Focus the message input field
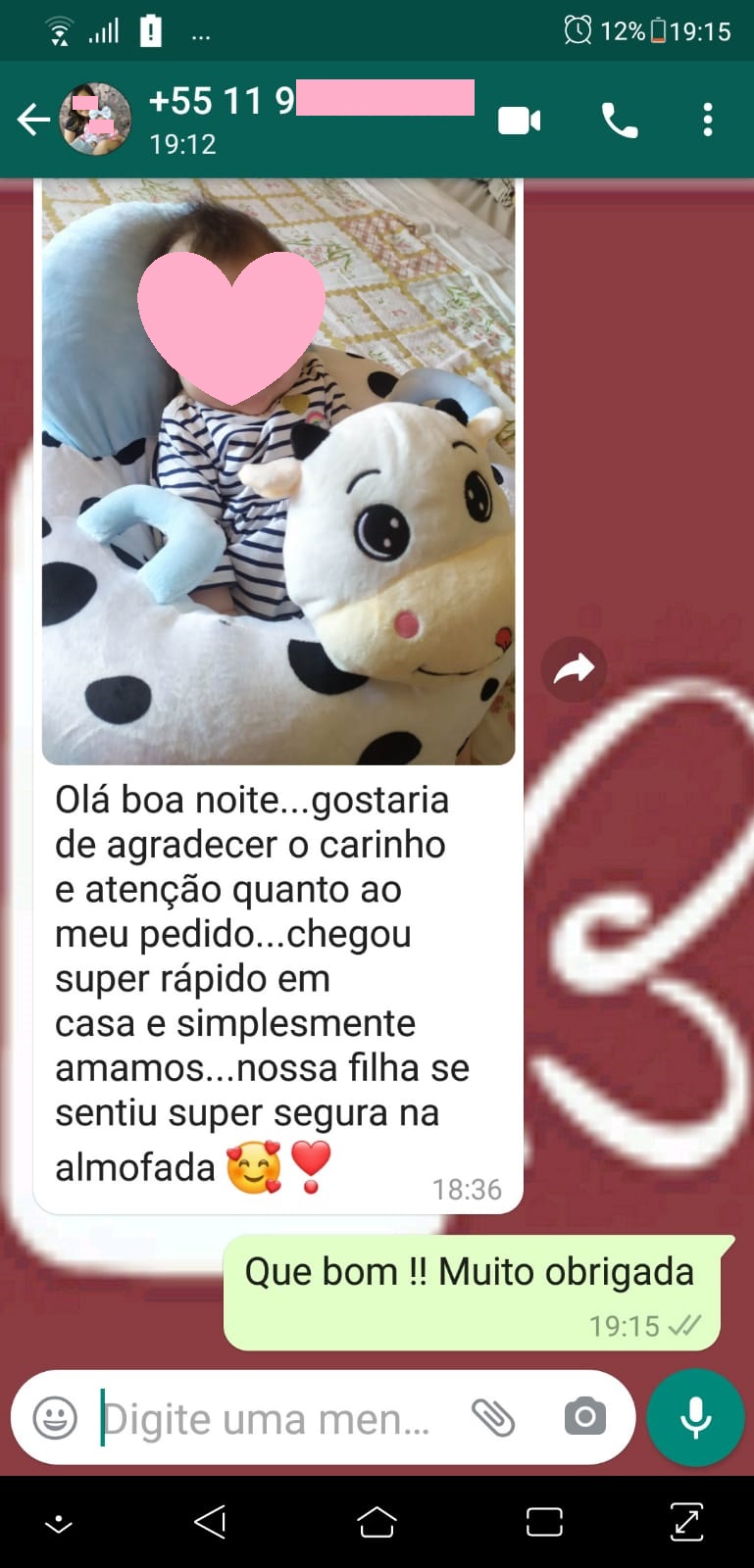This screenshot has width=754, height=1568. coord(265,1418)
